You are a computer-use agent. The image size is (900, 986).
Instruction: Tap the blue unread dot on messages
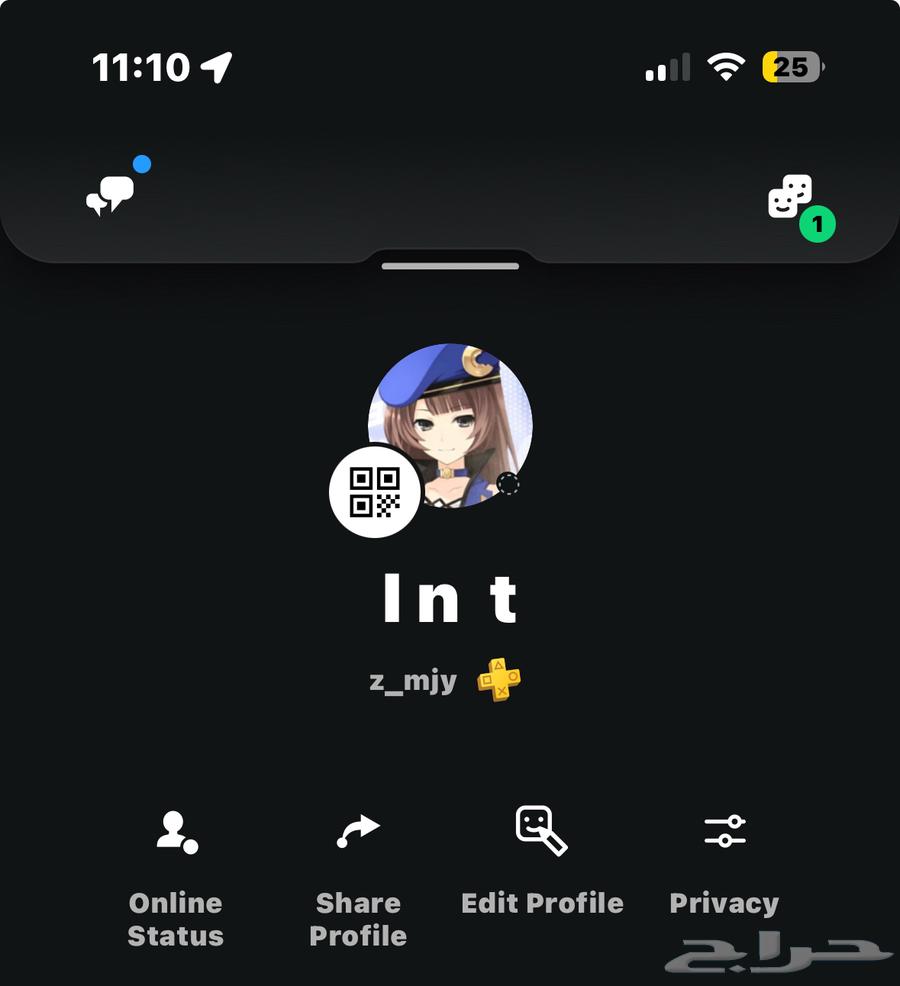click(142, 163)
